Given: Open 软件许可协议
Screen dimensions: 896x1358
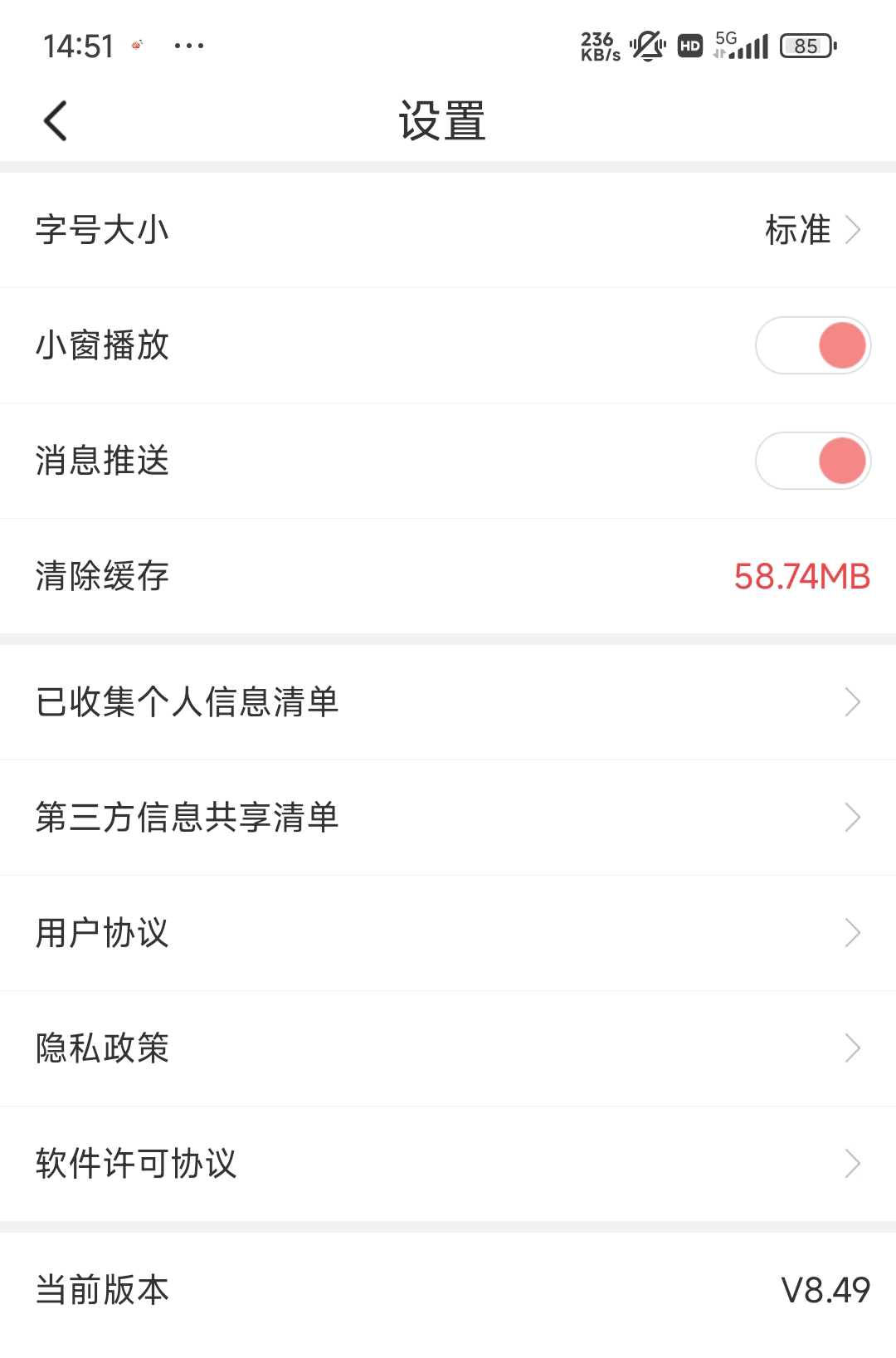Looking at the screenshot, I should coord(448,1164).
